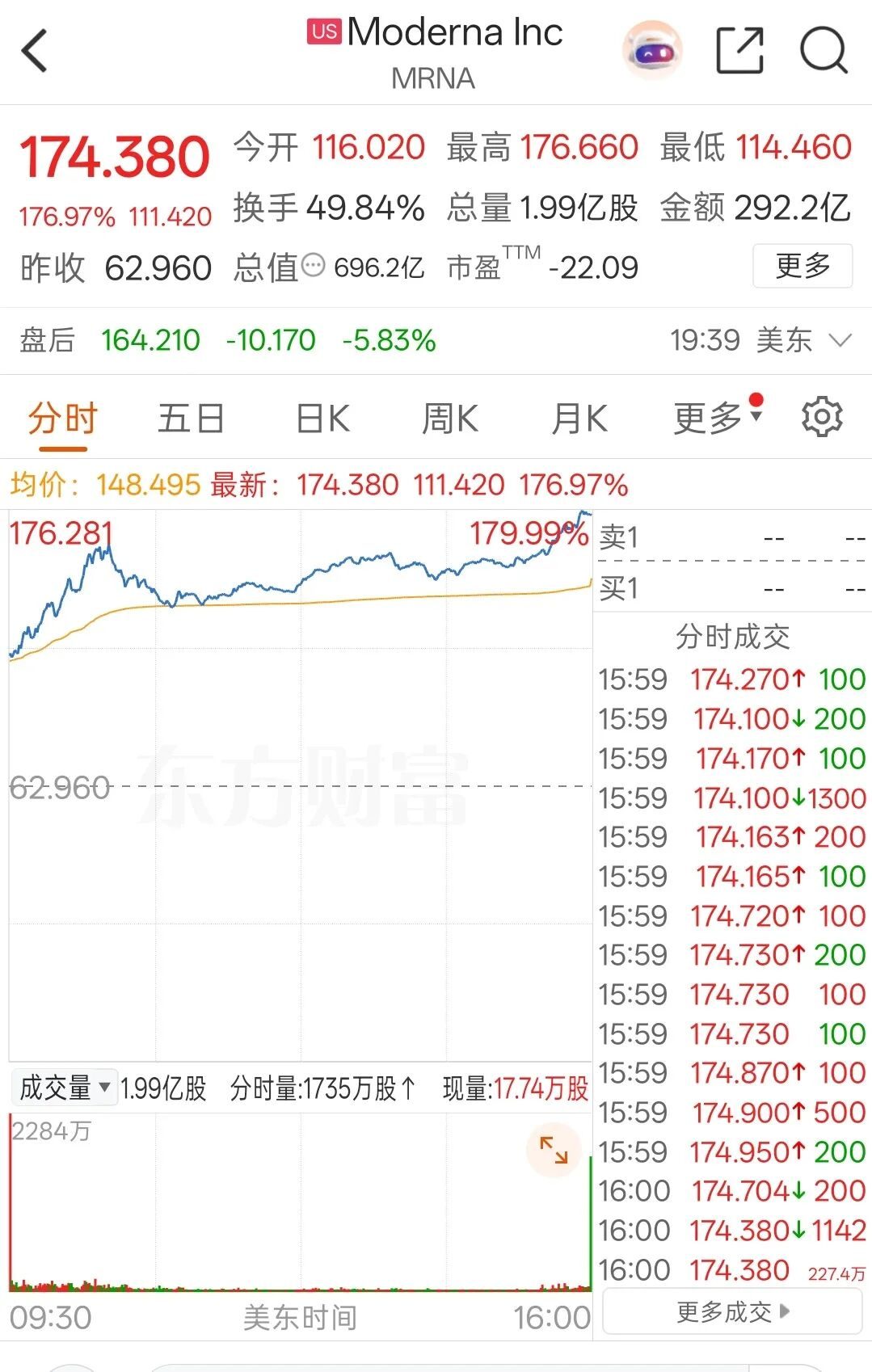The width and height of the screenshot is (872, 1372).
Task: Share this stock page
Action: 740,50
